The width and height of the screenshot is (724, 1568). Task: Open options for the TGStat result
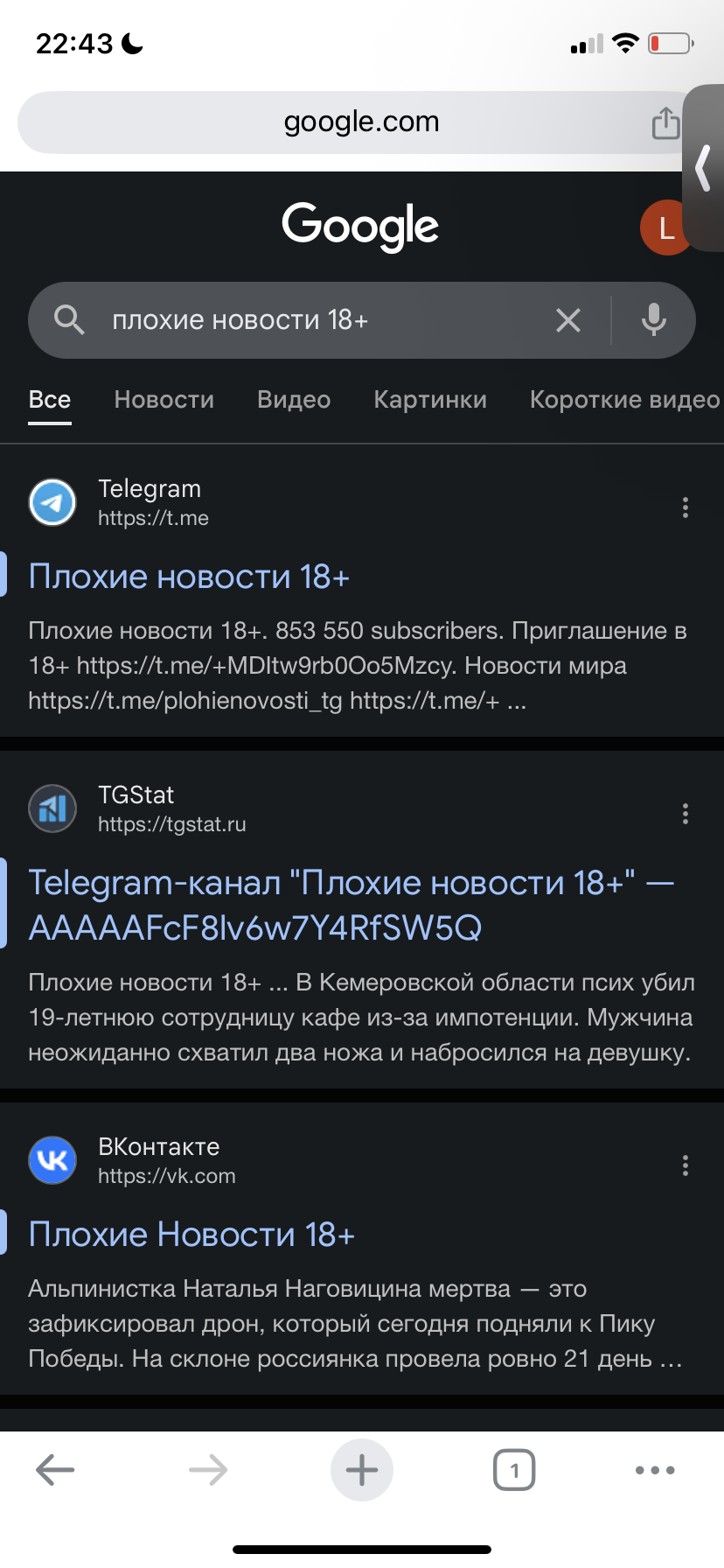pyautogui.click(x=686, y=814)
